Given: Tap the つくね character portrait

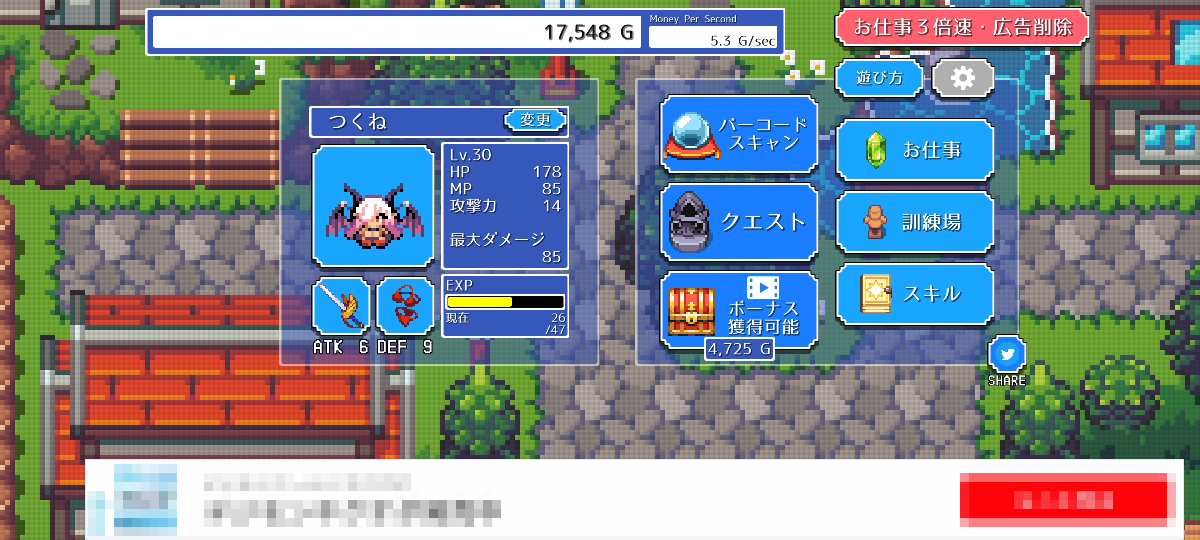Looking at the screenshot, I should (373, 206).
